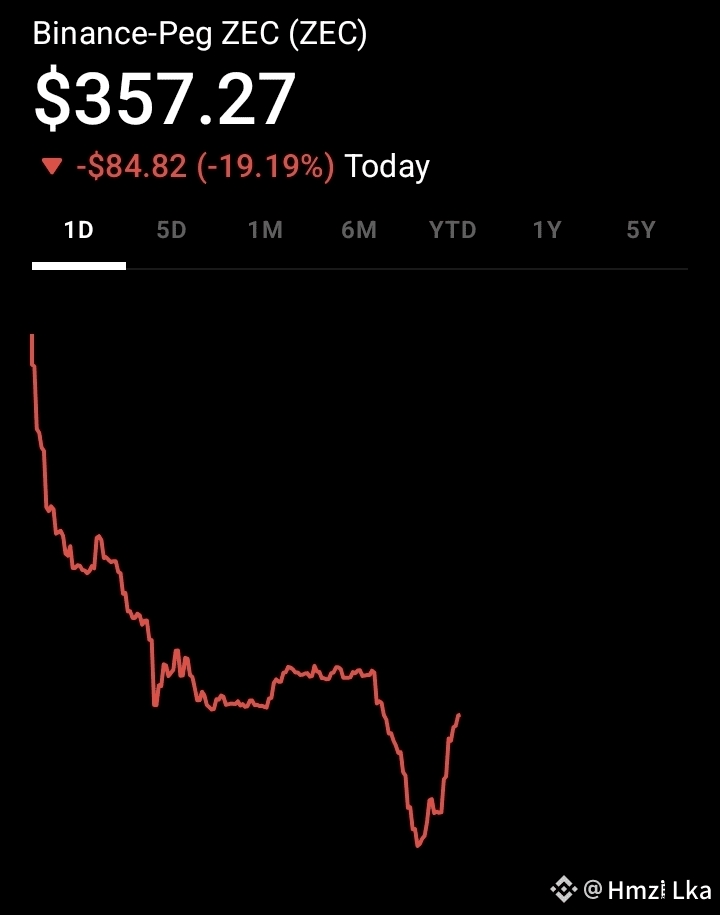This screenshot has height=915, width=720.
Task: Select the 1D time range tab
Action: click(78, 231)
